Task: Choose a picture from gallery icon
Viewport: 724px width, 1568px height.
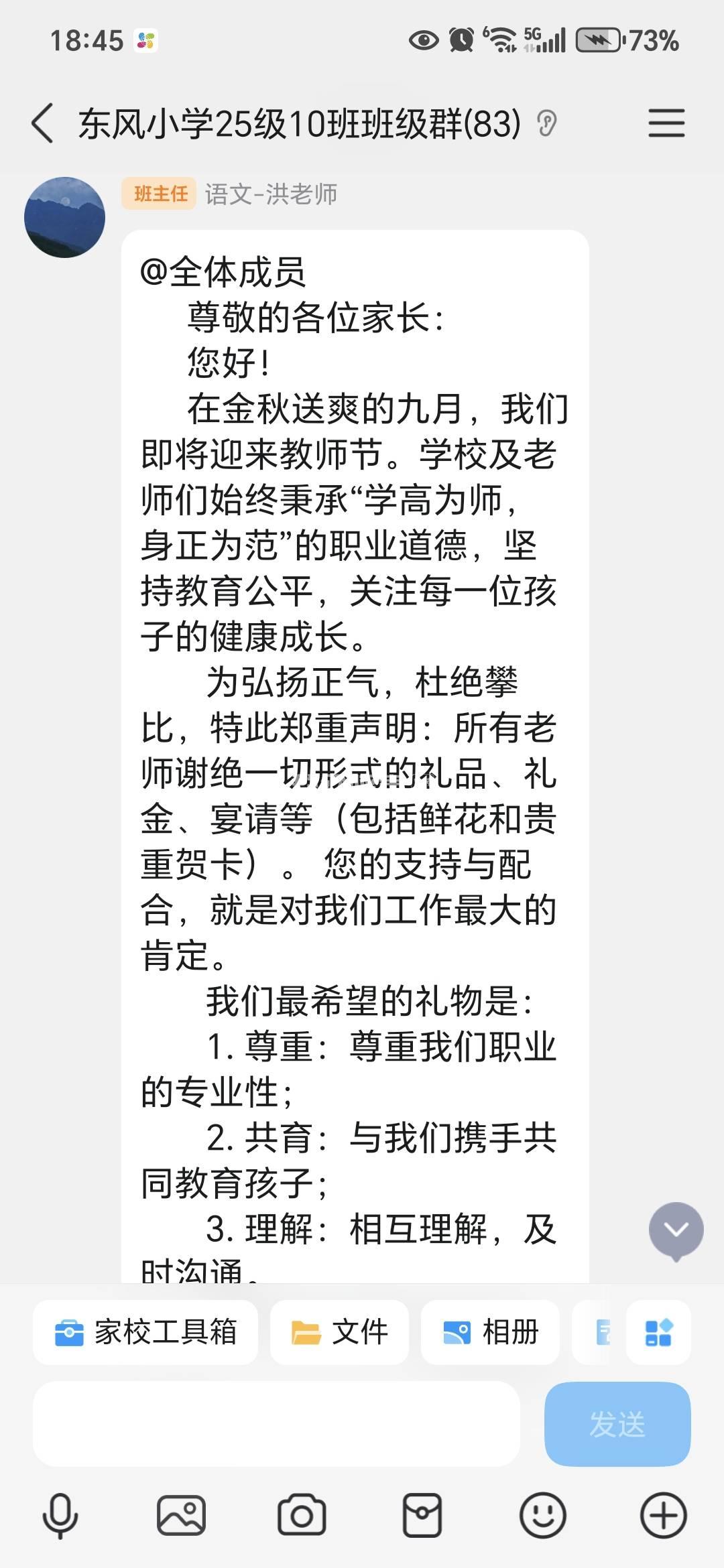Action: 181,1516
